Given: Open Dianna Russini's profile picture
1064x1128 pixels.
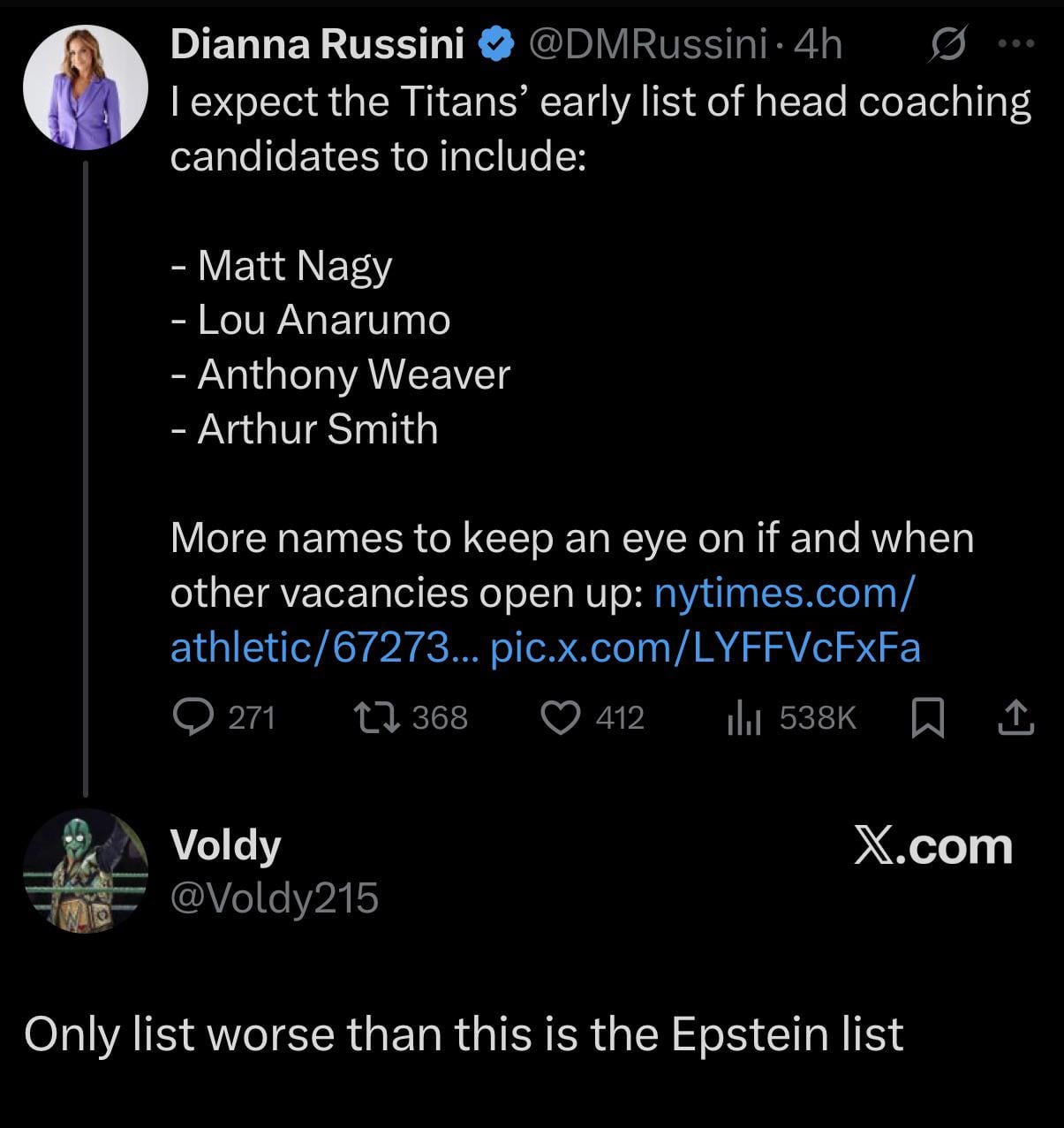Looking at the screenshot, I should (85, 87).
